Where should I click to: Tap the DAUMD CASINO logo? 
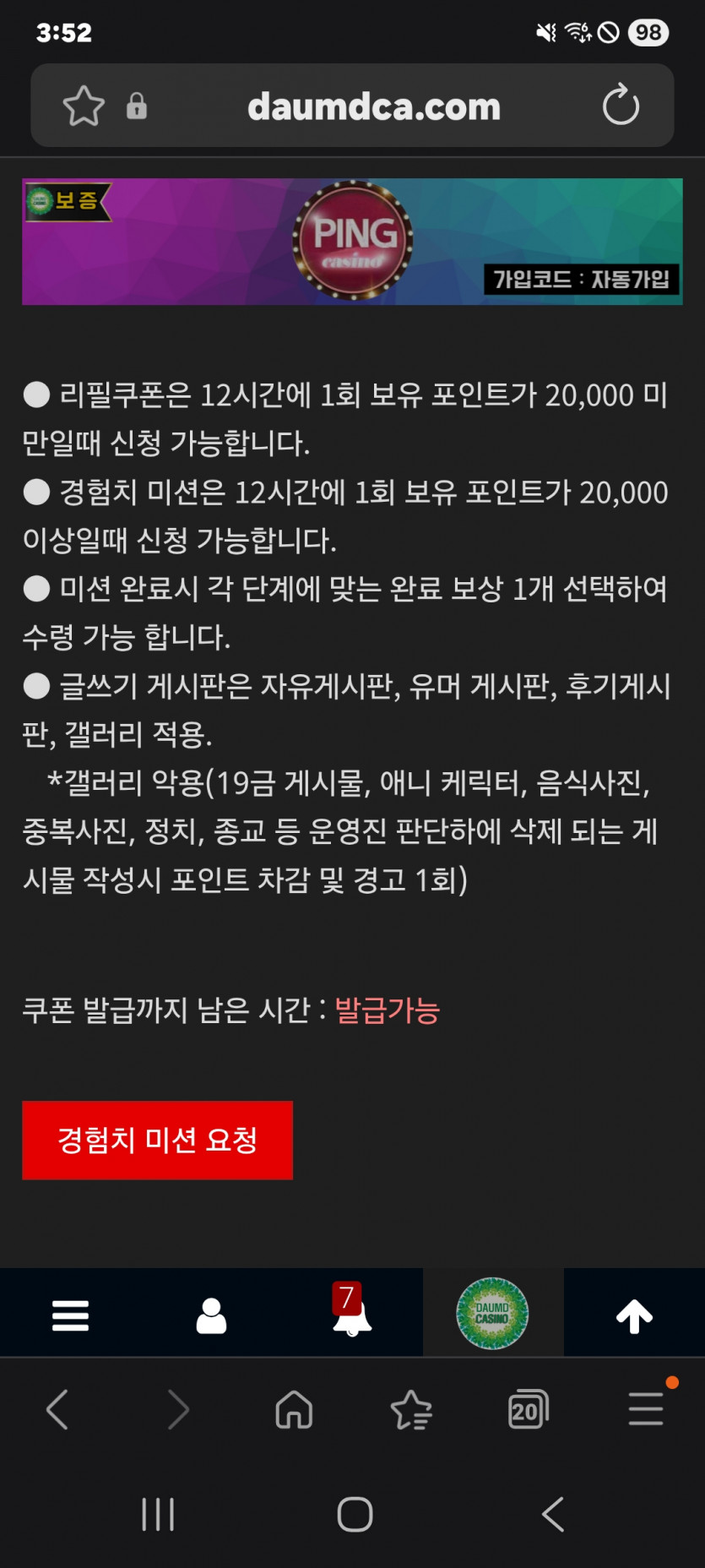click(x=492, y=1312)
